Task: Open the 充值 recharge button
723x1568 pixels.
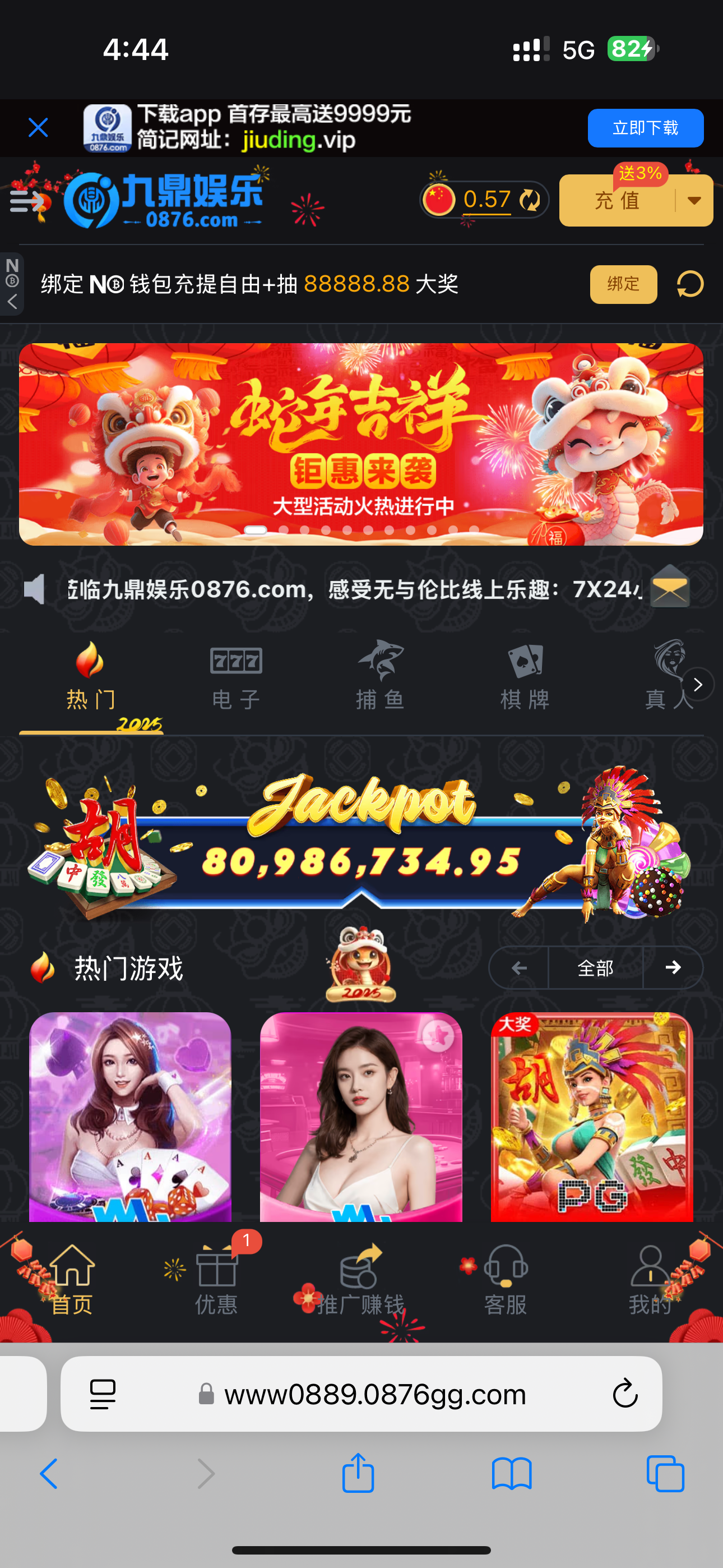Action: point(617,201)
